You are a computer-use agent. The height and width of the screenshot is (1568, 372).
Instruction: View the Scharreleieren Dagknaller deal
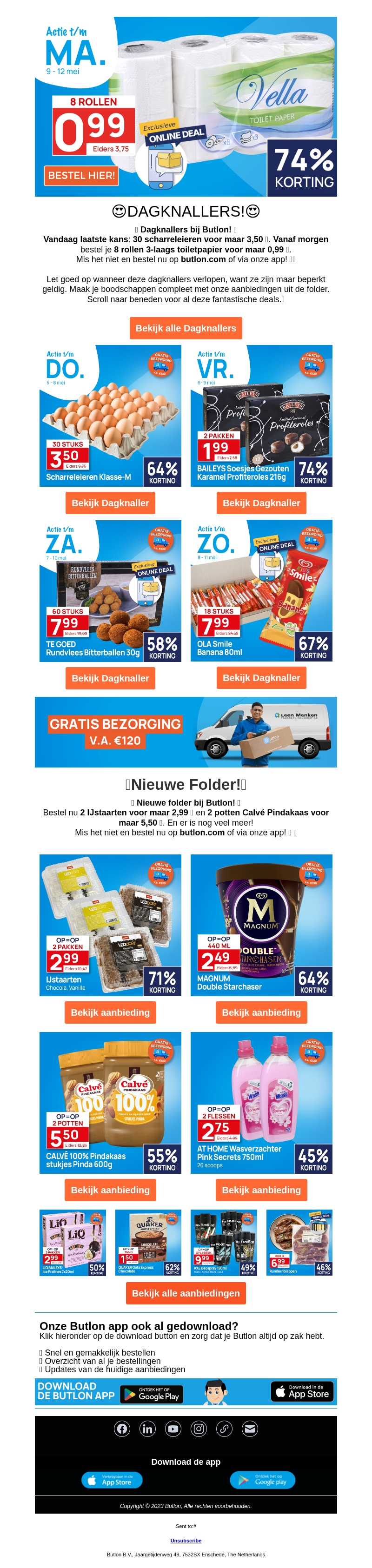pos(110,503)
